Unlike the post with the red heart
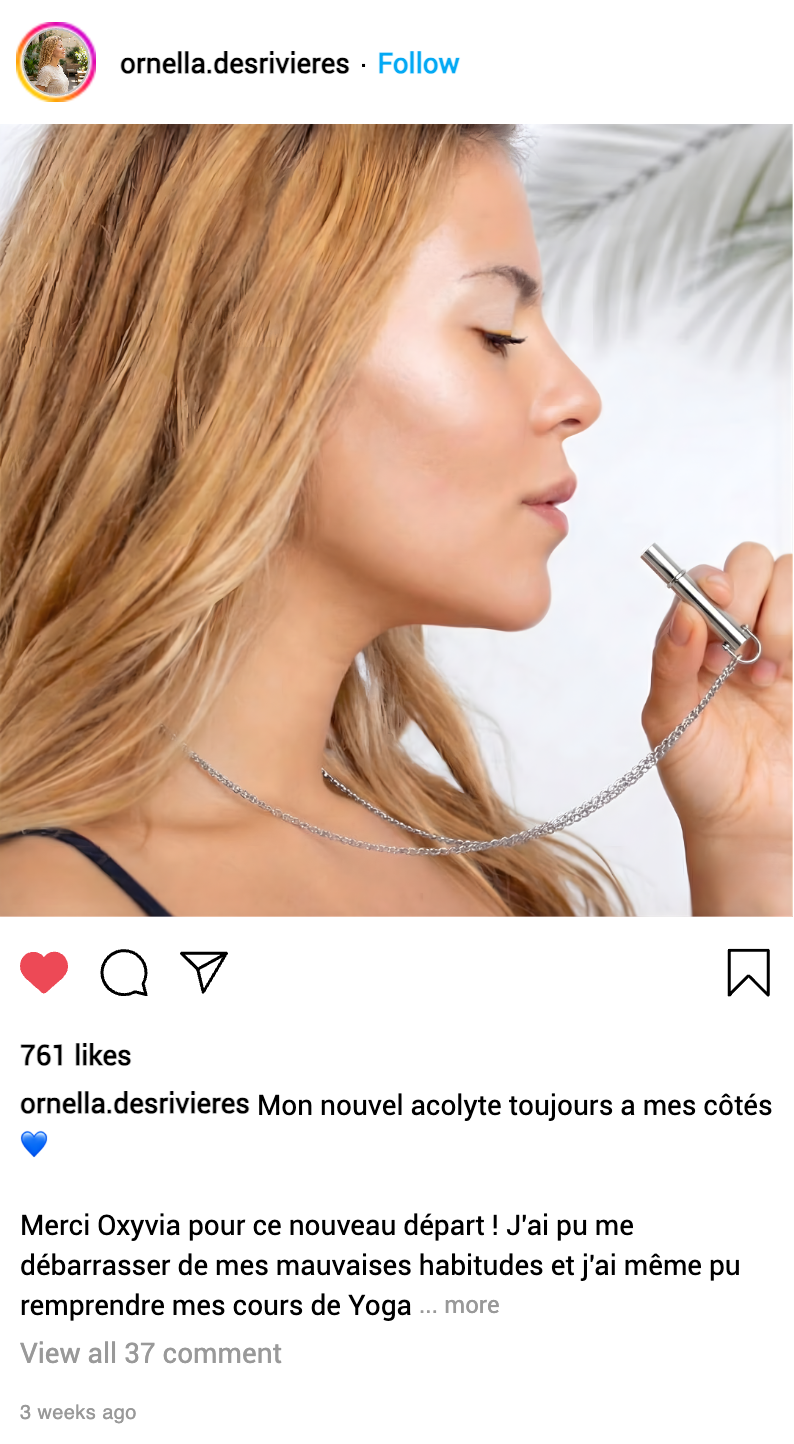 coord(44,972)
